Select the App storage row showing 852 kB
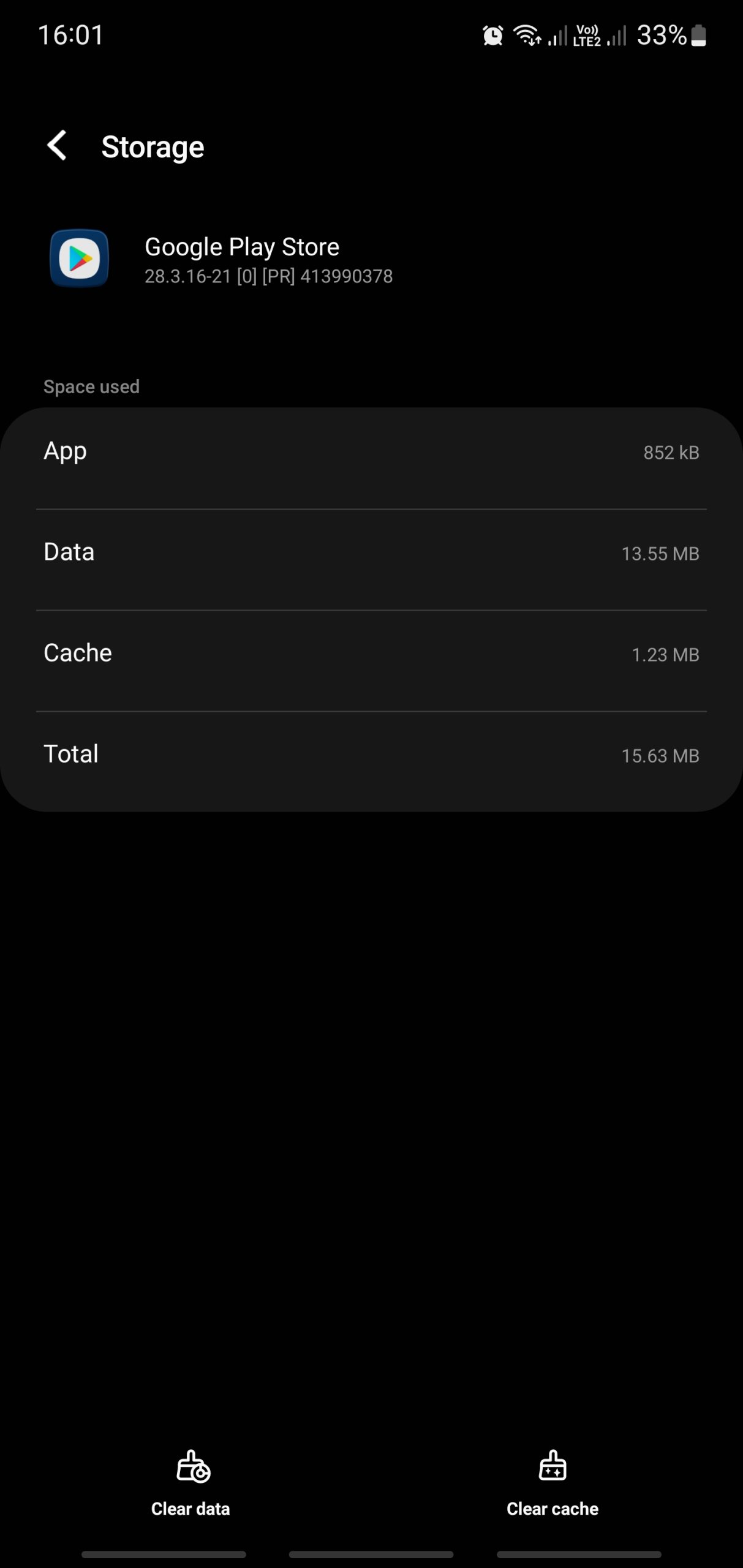This screenshot has width=743, height=1568. 371,453
